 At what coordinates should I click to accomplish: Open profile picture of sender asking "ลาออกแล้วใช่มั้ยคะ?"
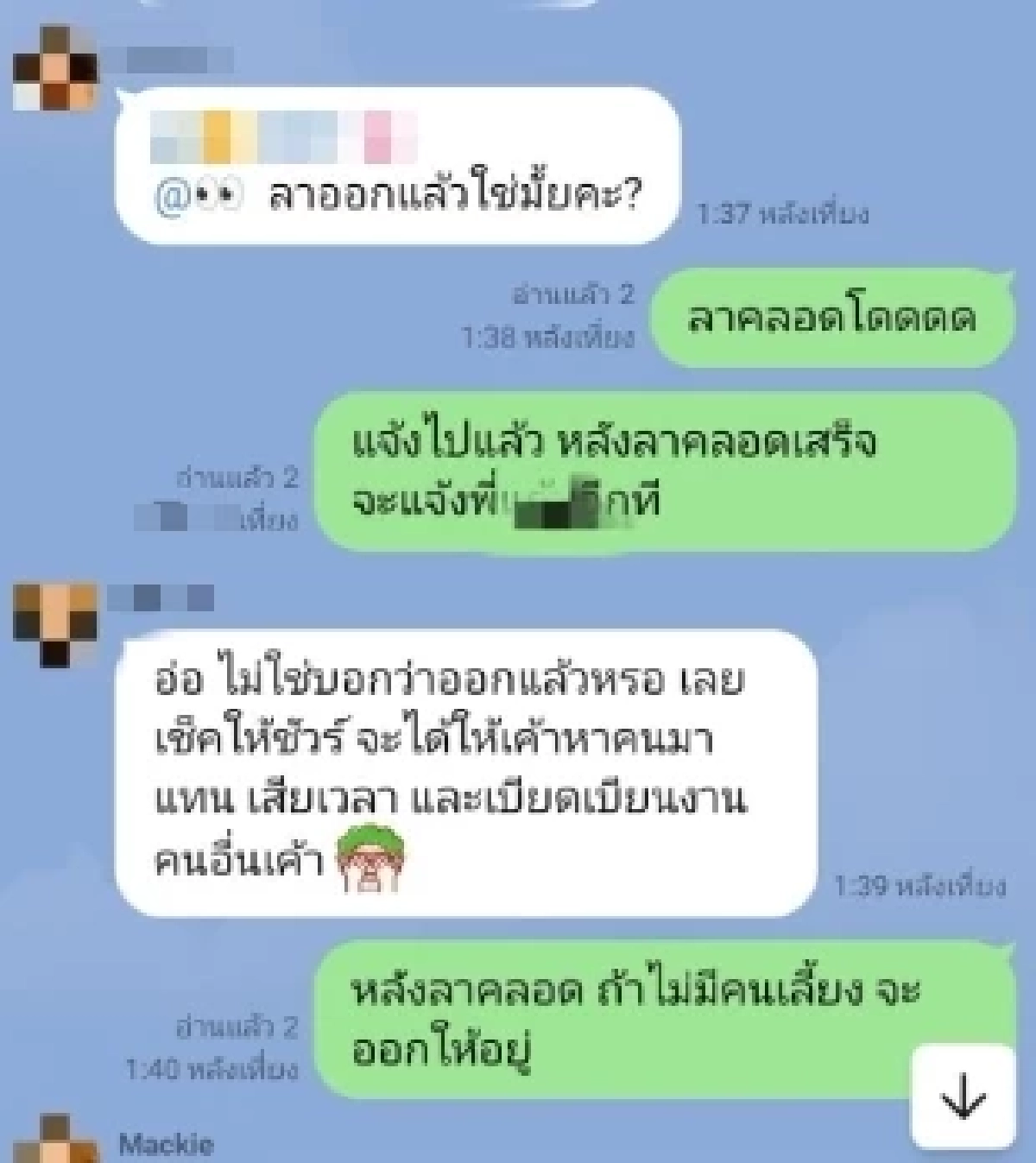[55, 69]
